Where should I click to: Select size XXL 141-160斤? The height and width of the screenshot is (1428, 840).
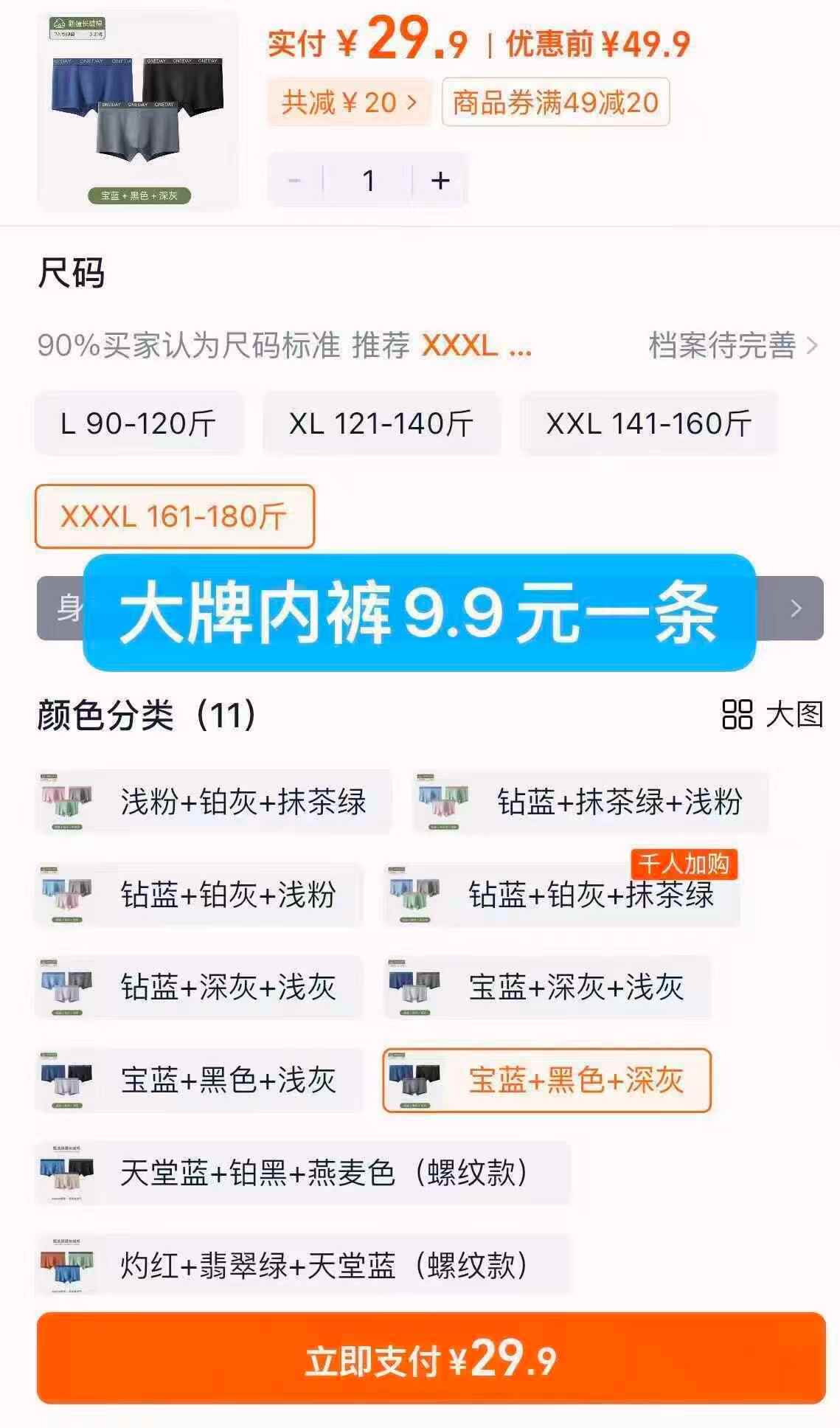648,423
